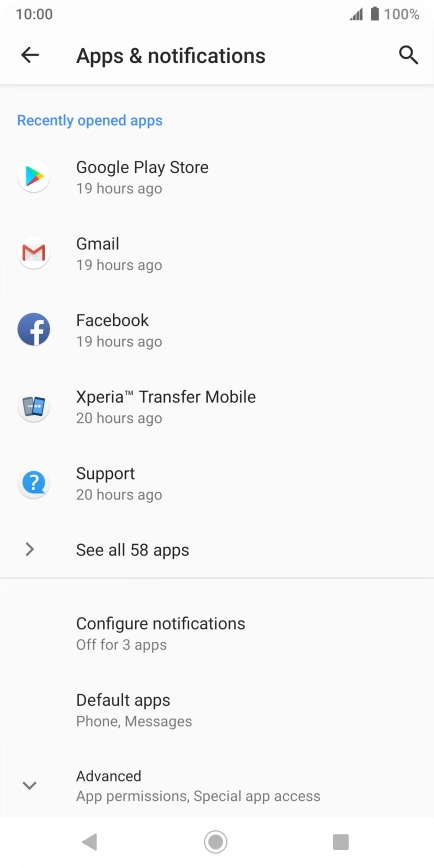The width and height of the screenshot is (434, 868).
Task: Select the Support app row
Action: [217, 483]
